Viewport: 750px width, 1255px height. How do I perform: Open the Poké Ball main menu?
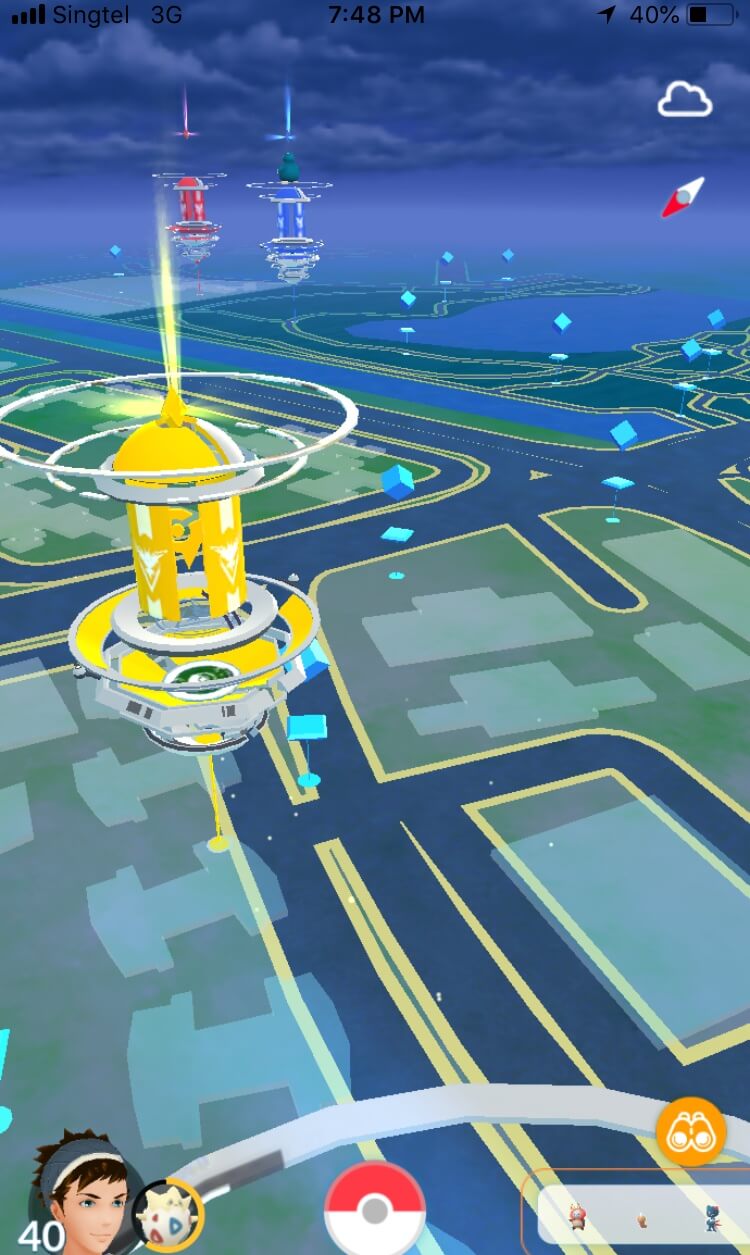click(x=375, y=1210)
